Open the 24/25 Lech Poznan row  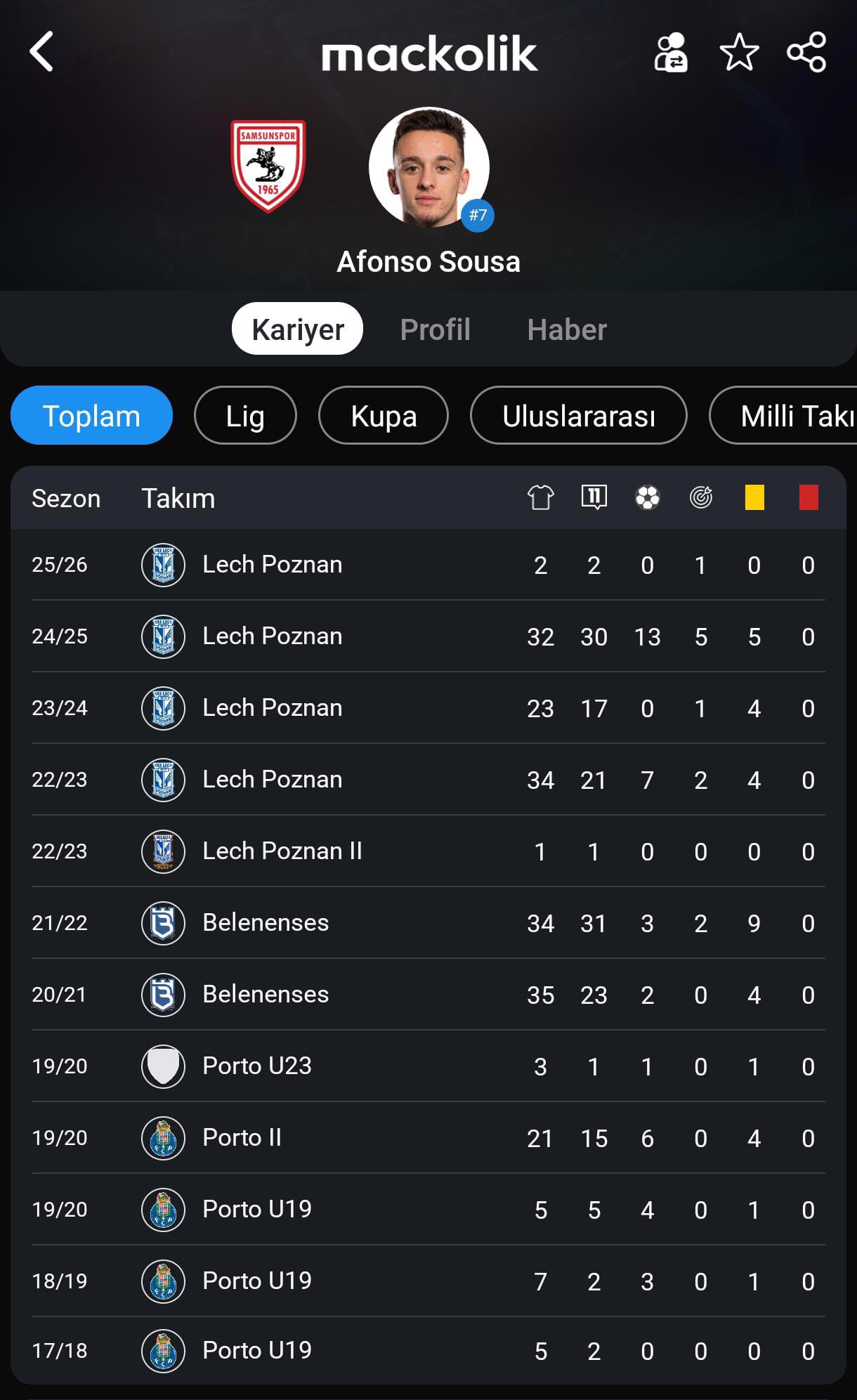[428, 636]
